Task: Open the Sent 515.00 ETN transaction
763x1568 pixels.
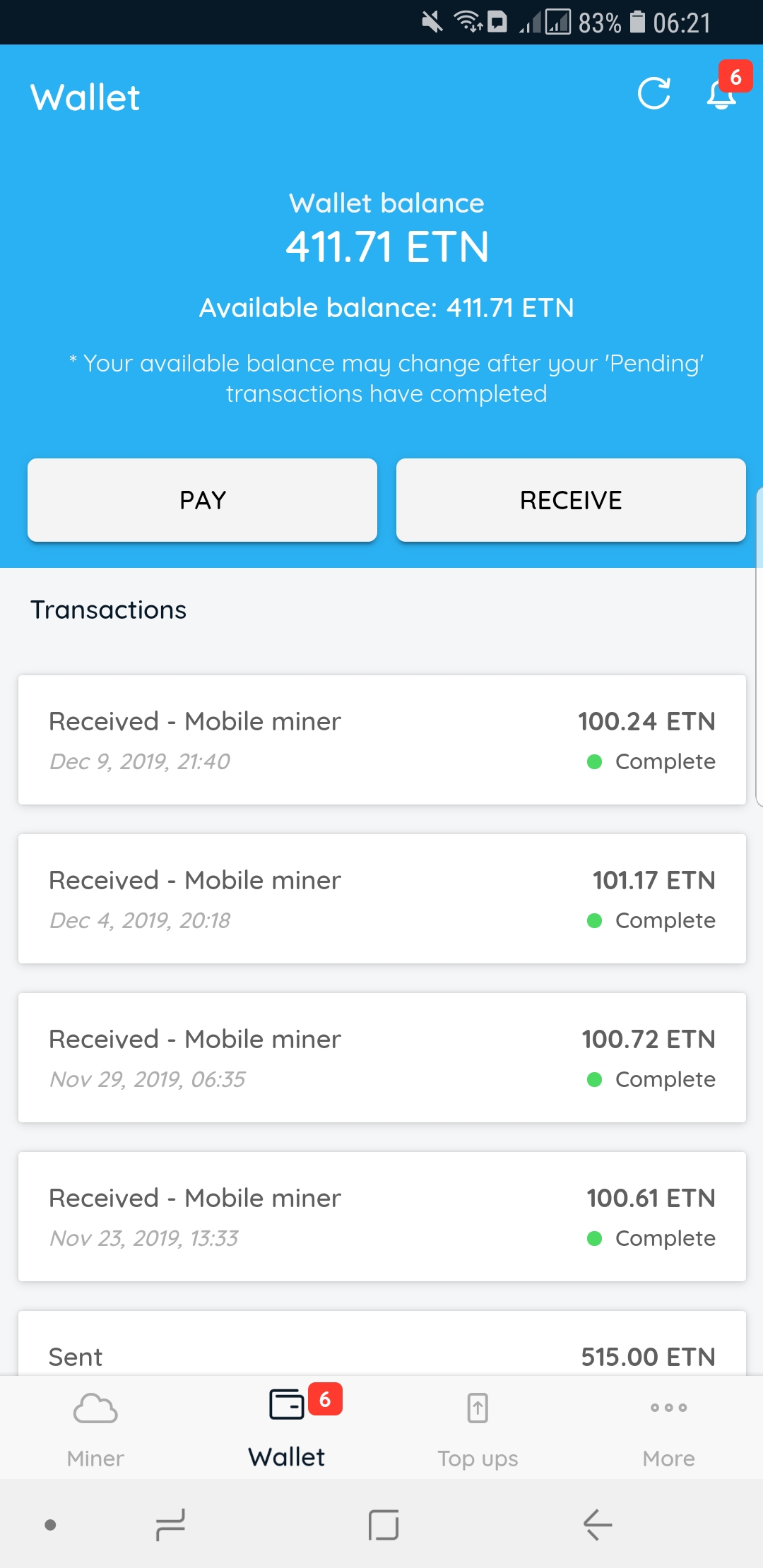Action: pos(381,1348)
